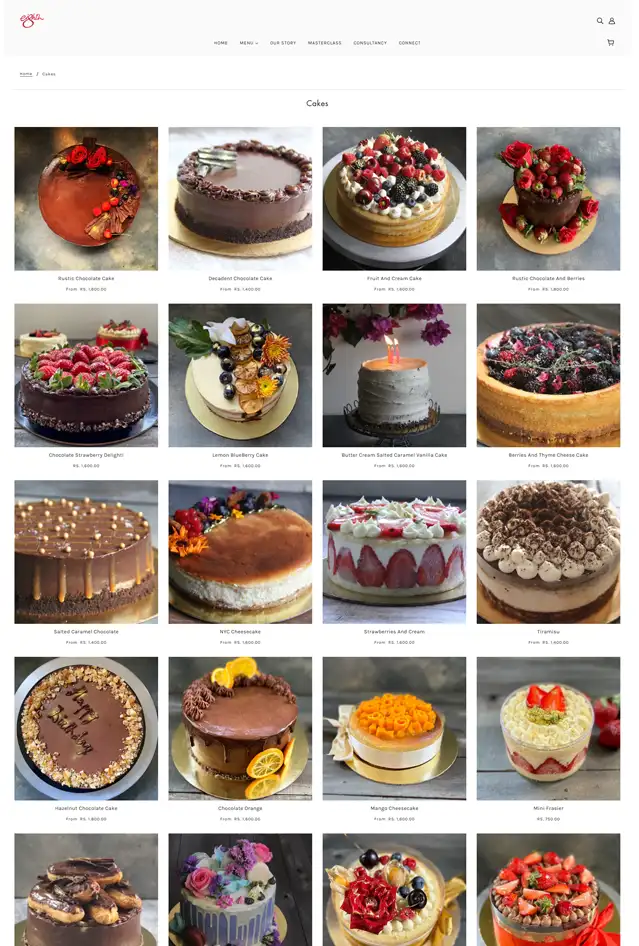Open the Mini Frasier product
639x946 pixels.
(x=548, y=728)
